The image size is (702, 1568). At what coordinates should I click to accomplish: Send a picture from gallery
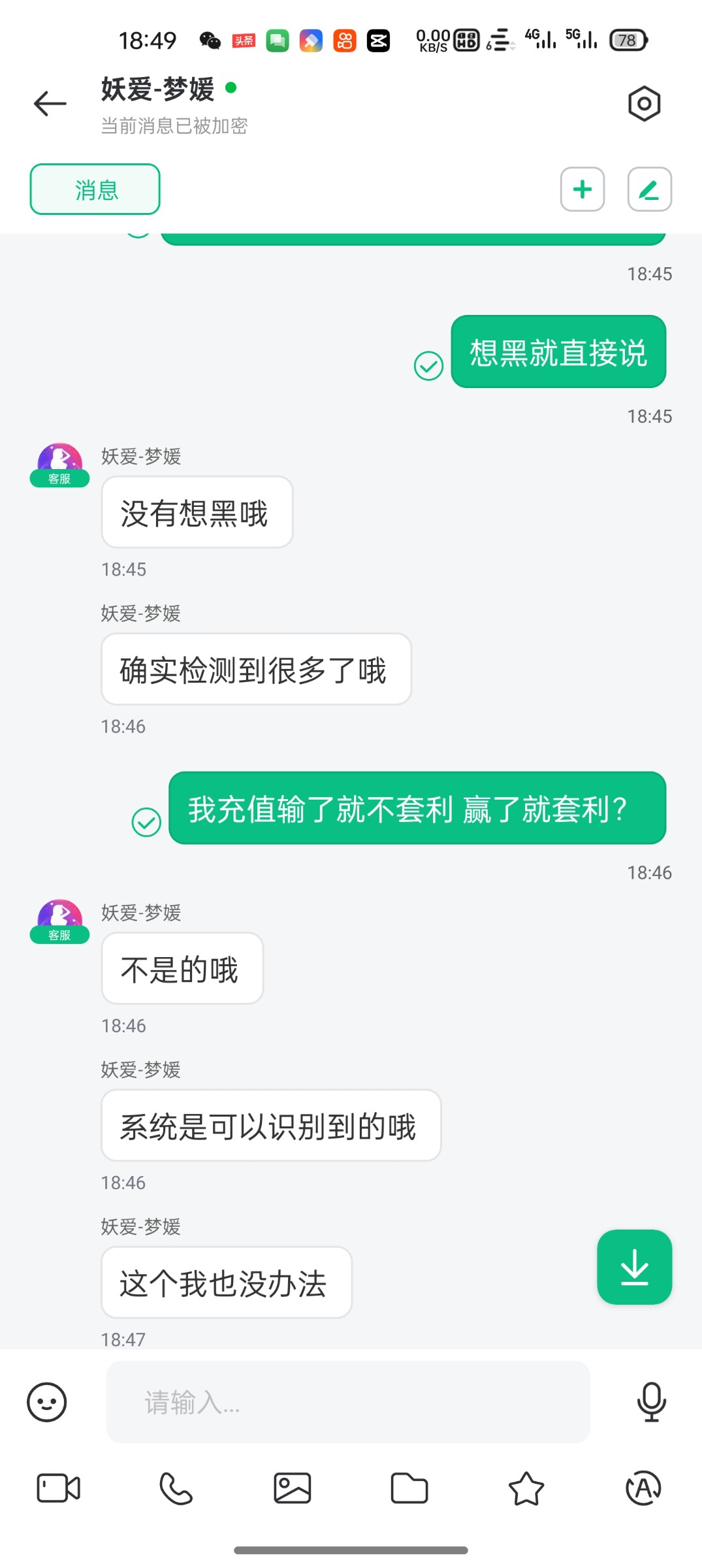click(292, 1488)
